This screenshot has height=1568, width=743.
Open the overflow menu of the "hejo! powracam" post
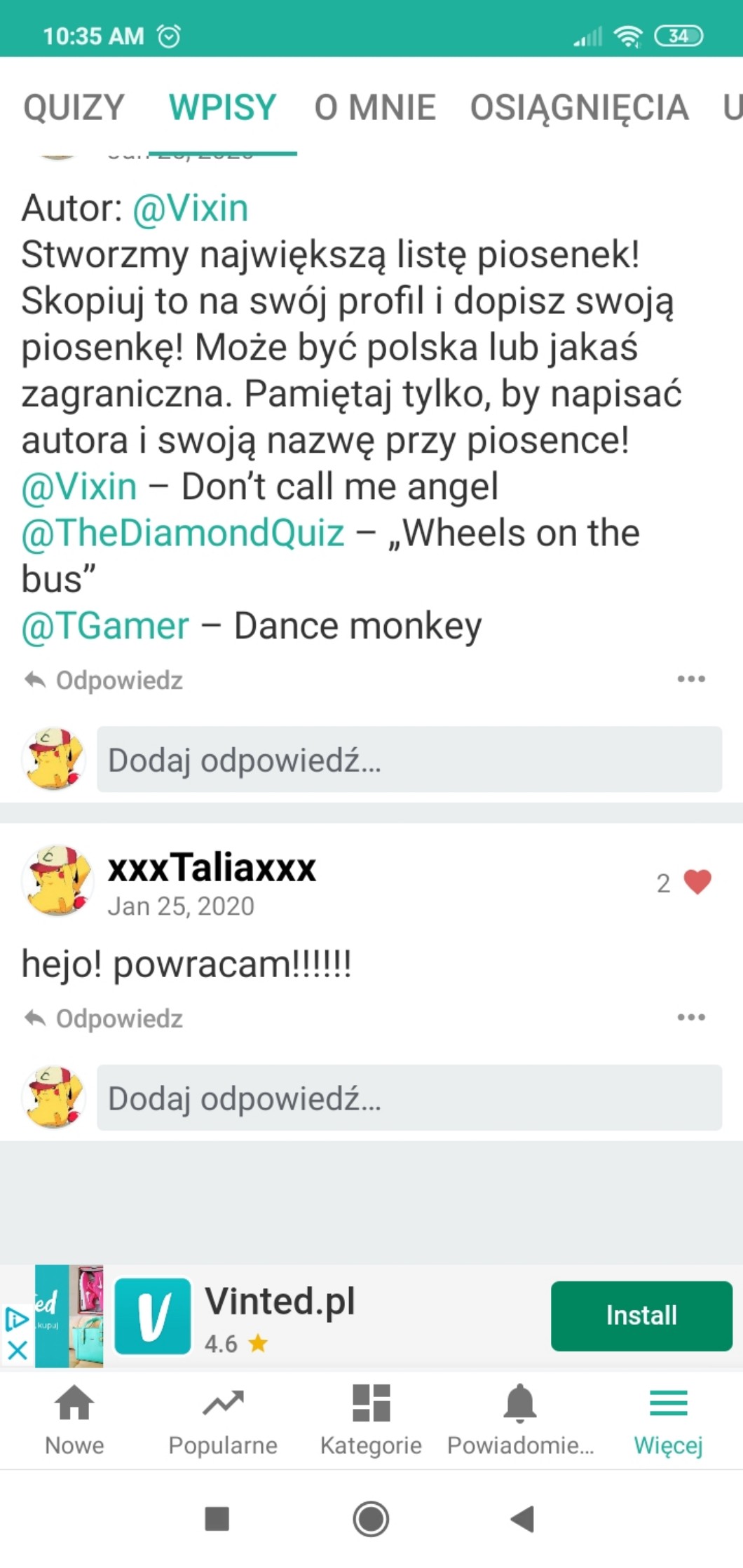[691, 1017]
